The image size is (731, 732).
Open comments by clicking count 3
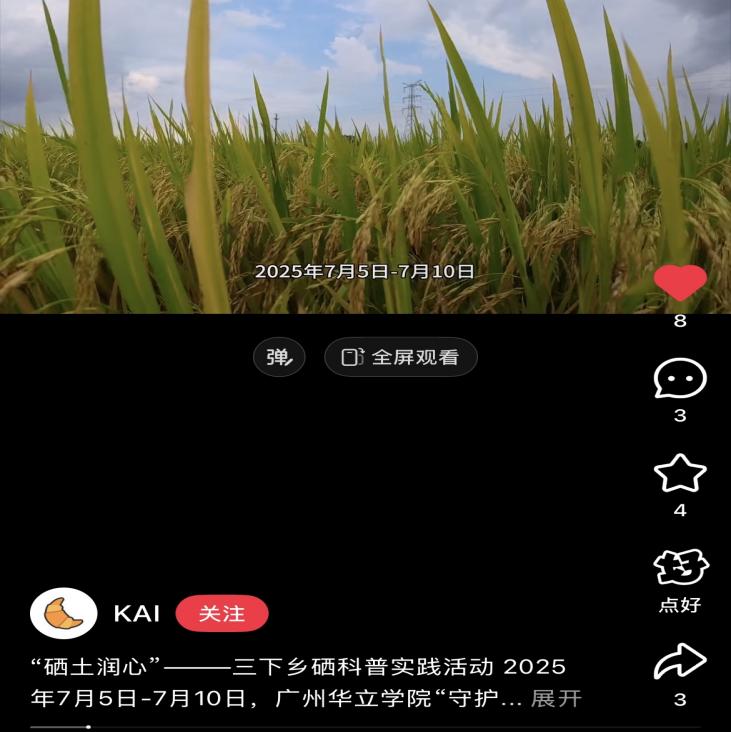tap(680, 411)
